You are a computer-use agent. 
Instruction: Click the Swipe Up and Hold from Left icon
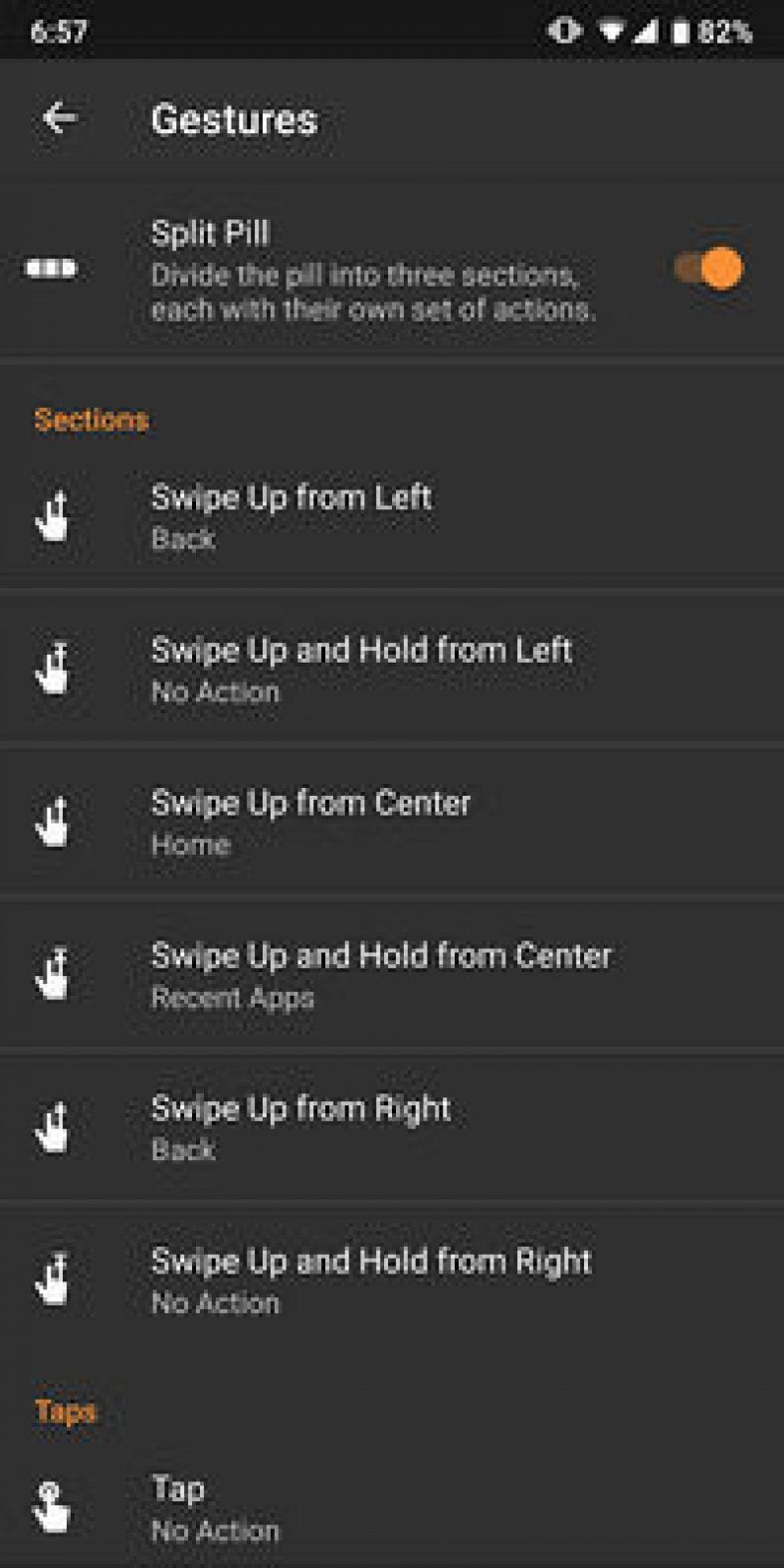[57, 667]
